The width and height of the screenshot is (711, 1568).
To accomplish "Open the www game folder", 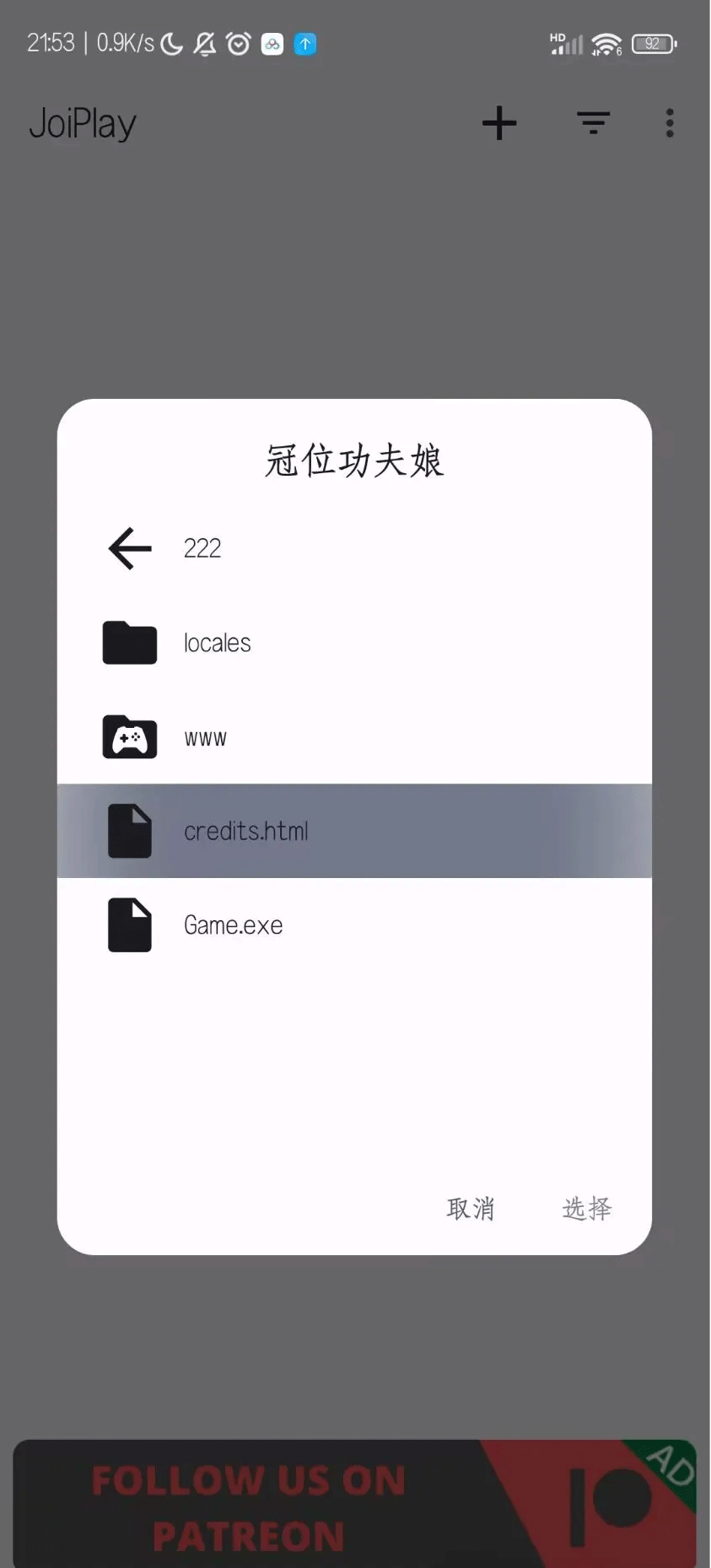I will pyautogui.click(x=205, y=736).
